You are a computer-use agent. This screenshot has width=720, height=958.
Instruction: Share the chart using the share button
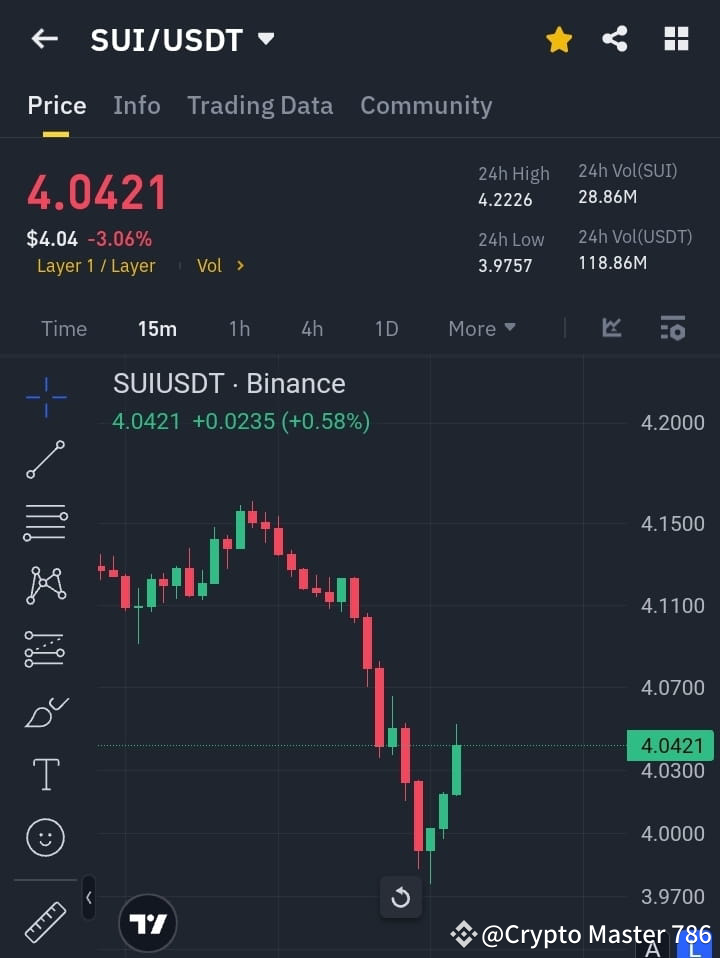pyautogui.click(x=616, y=39)
